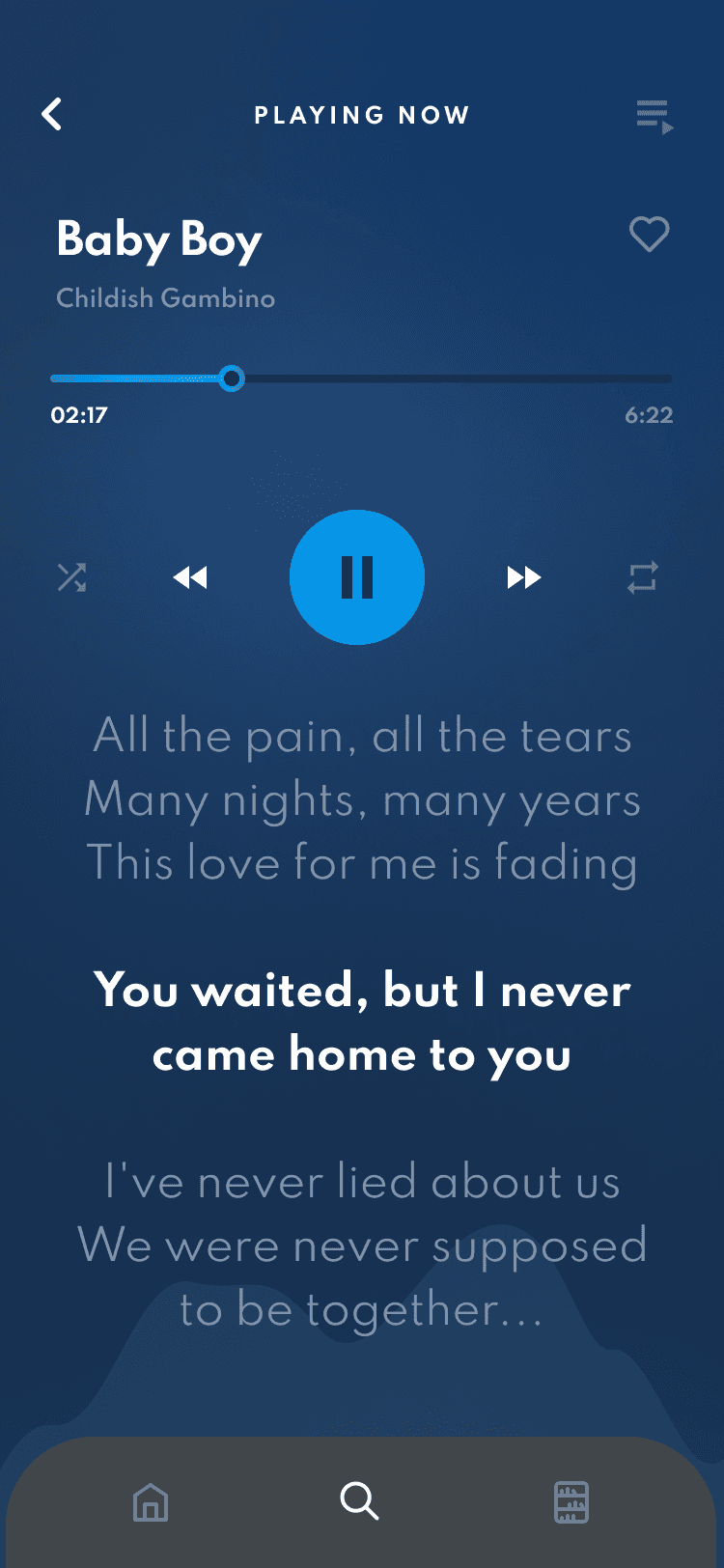
Task: Skip to the next track
Action: [524, 577]
